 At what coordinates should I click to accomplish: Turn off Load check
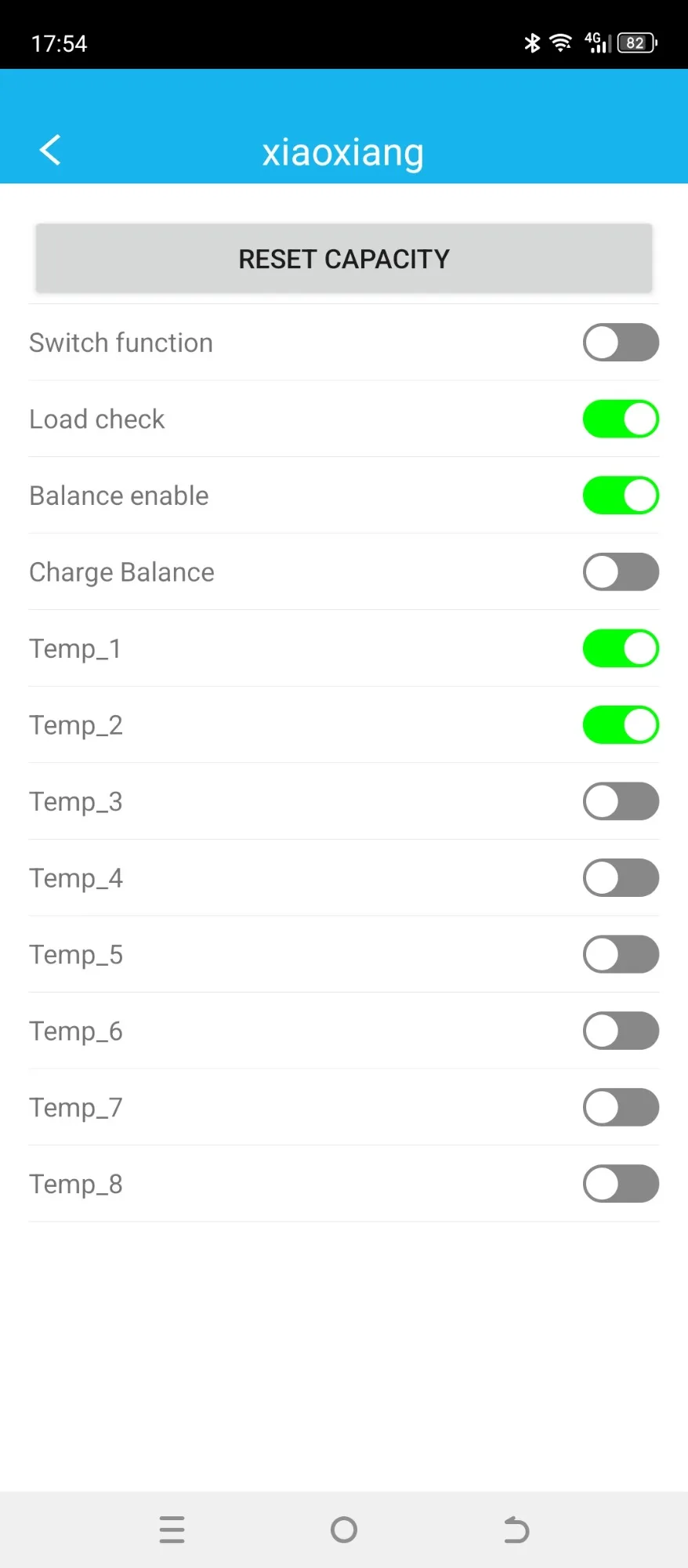pos(621,419)
